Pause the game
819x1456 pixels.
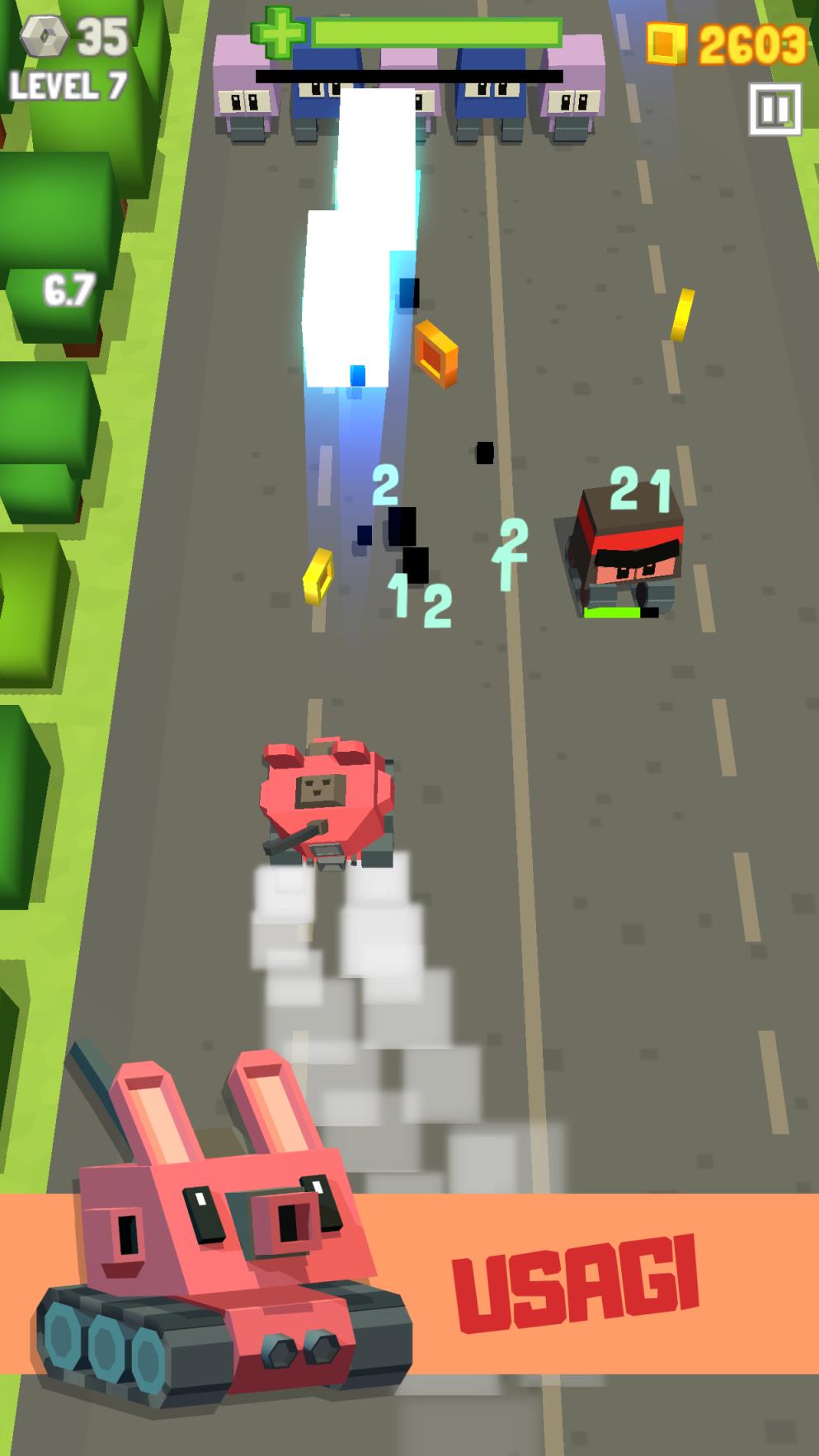tap(774, 109)
